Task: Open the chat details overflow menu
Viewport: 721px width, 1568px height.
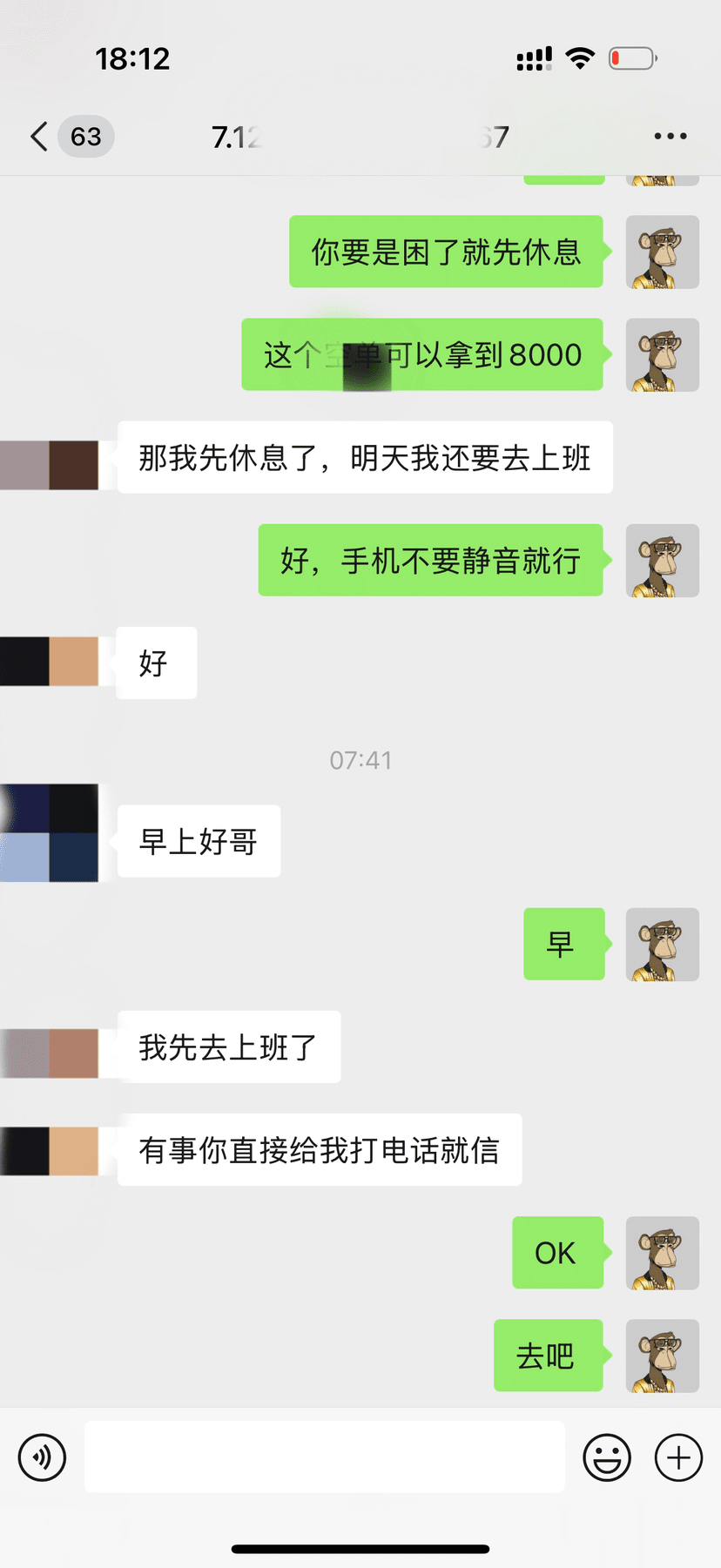Action: 670,137
